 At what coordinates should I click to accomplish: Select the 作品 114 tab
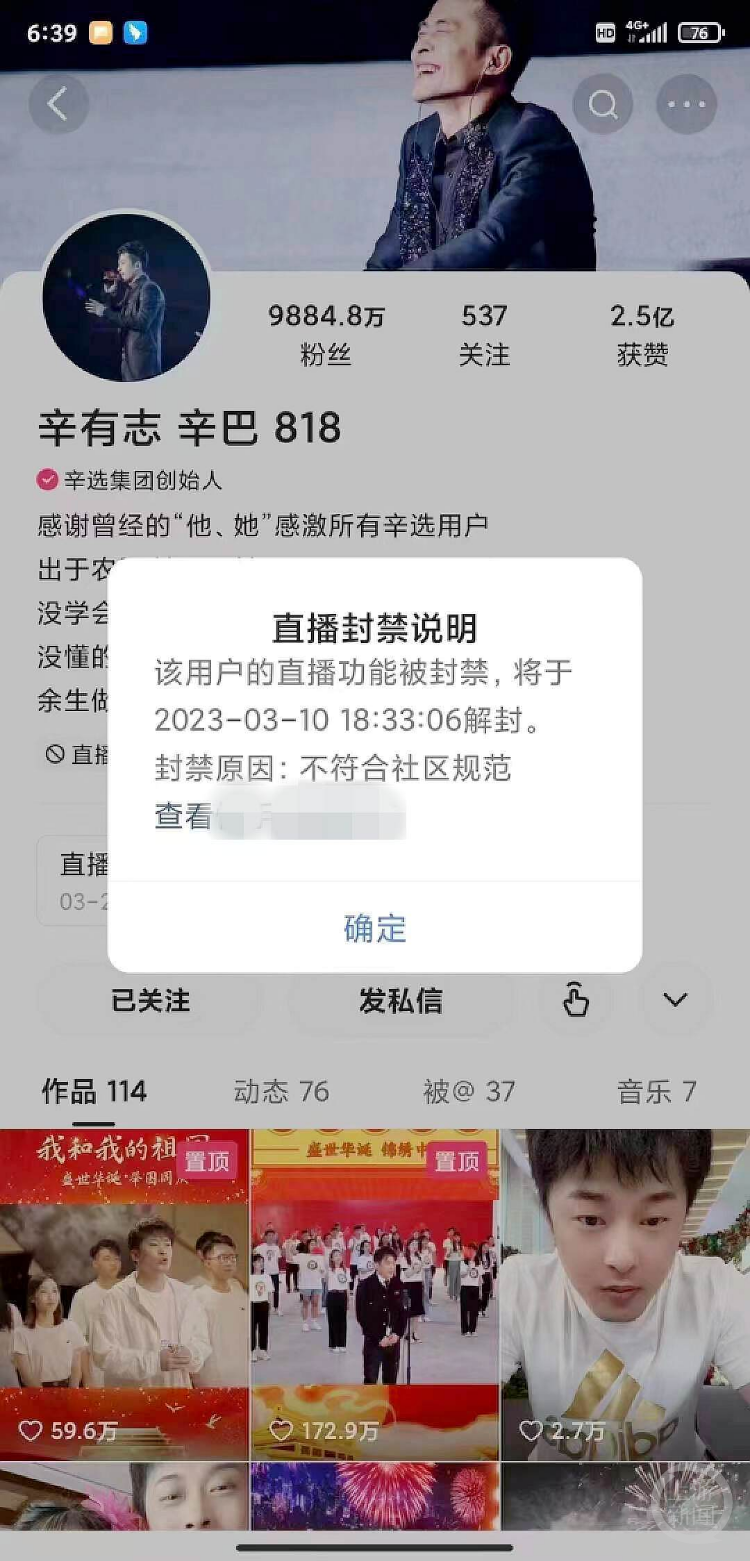point(94,1091)
